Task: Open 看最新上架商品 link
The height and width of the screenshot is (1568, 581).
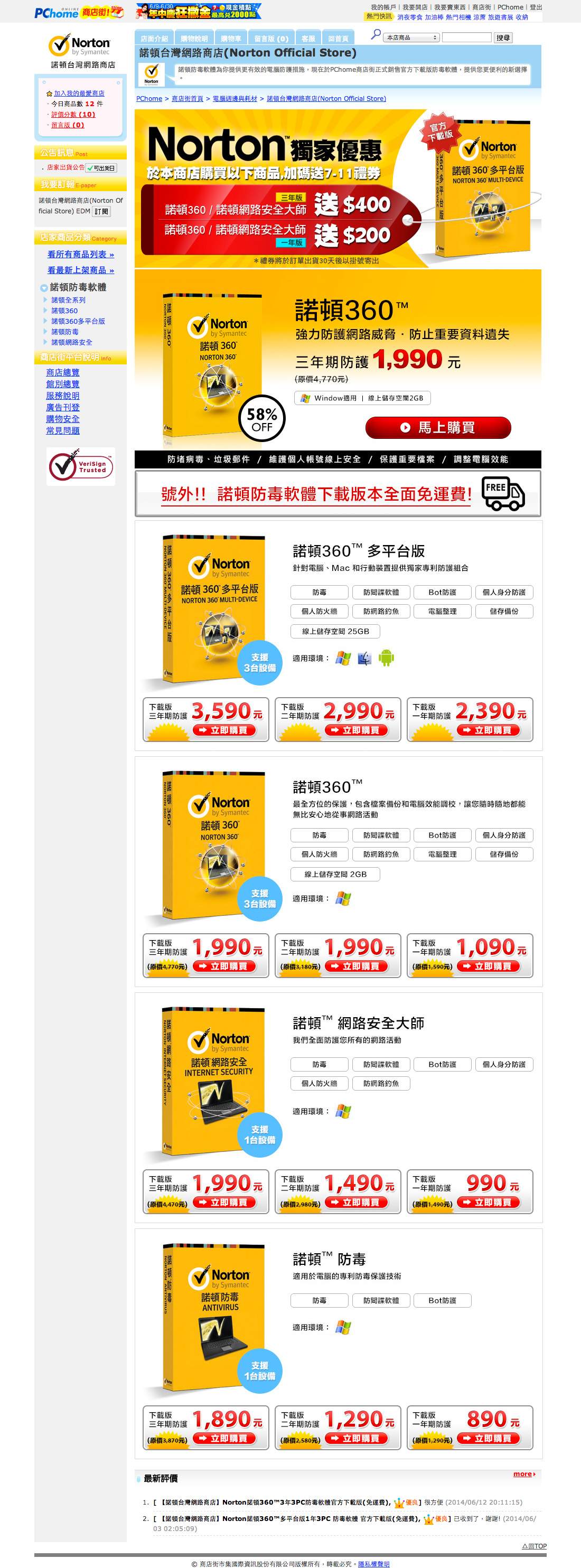Action: (x=80, y=270)
